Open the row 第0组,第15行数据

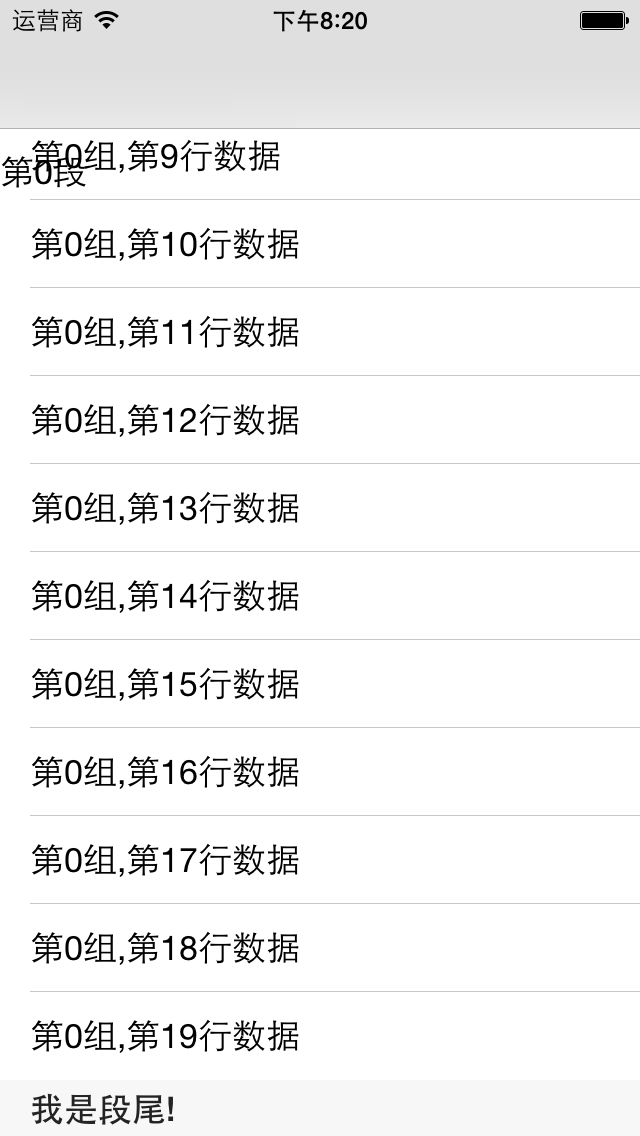pos(320,684)
